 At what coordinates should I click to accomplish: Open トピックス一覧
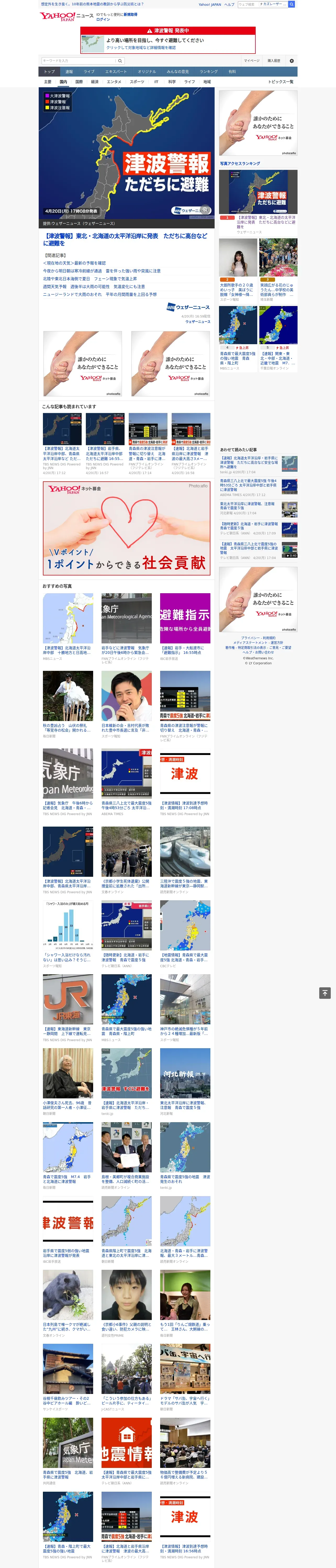point(281,82)
